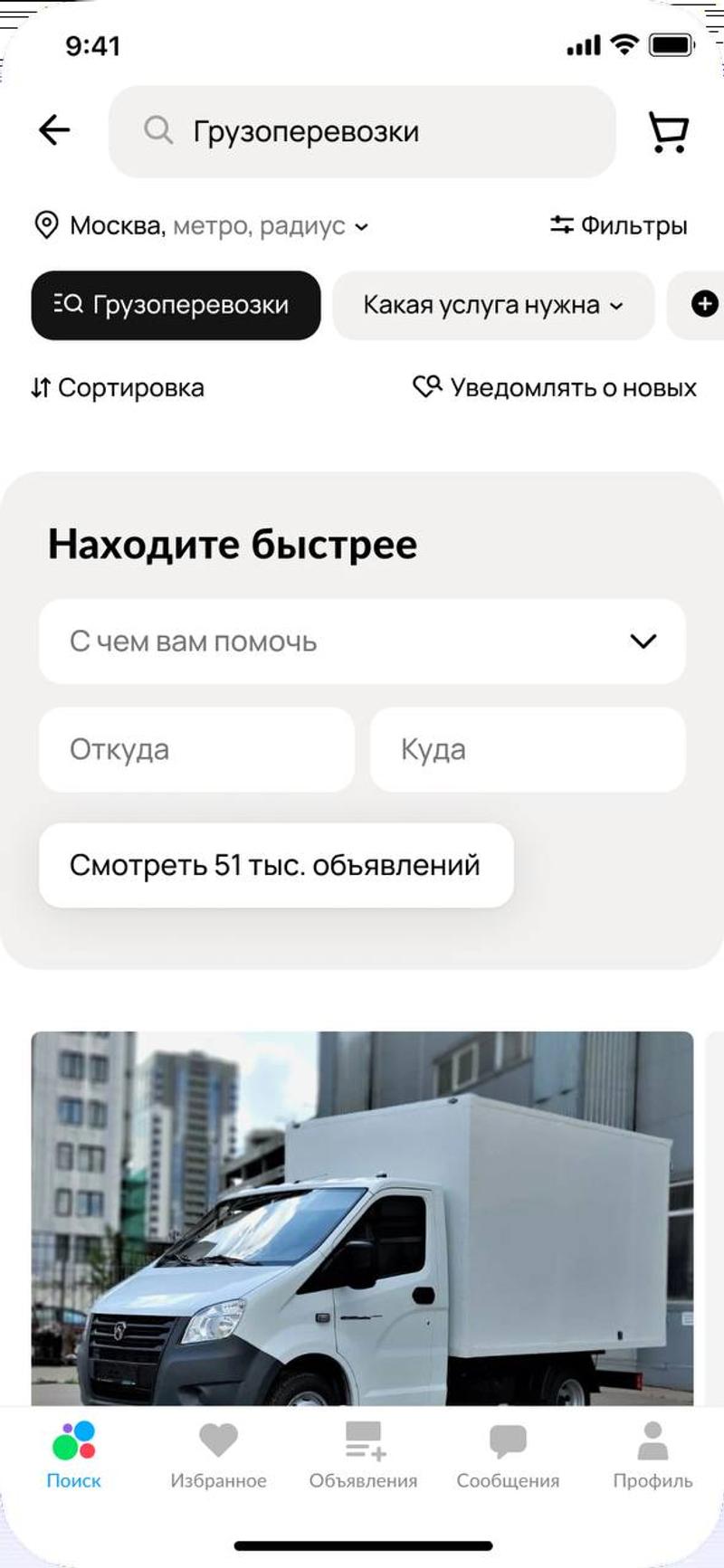Tap the Куда field
The image size is (724, 1568).
[528, 749]
